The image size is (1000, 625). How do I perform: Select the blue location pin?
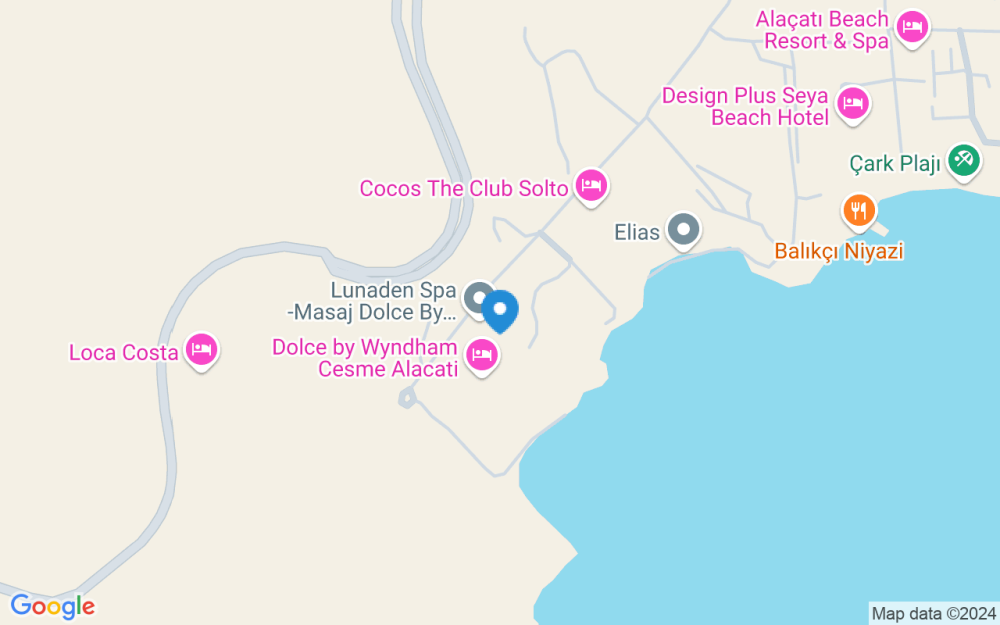(x=501, y=310)
